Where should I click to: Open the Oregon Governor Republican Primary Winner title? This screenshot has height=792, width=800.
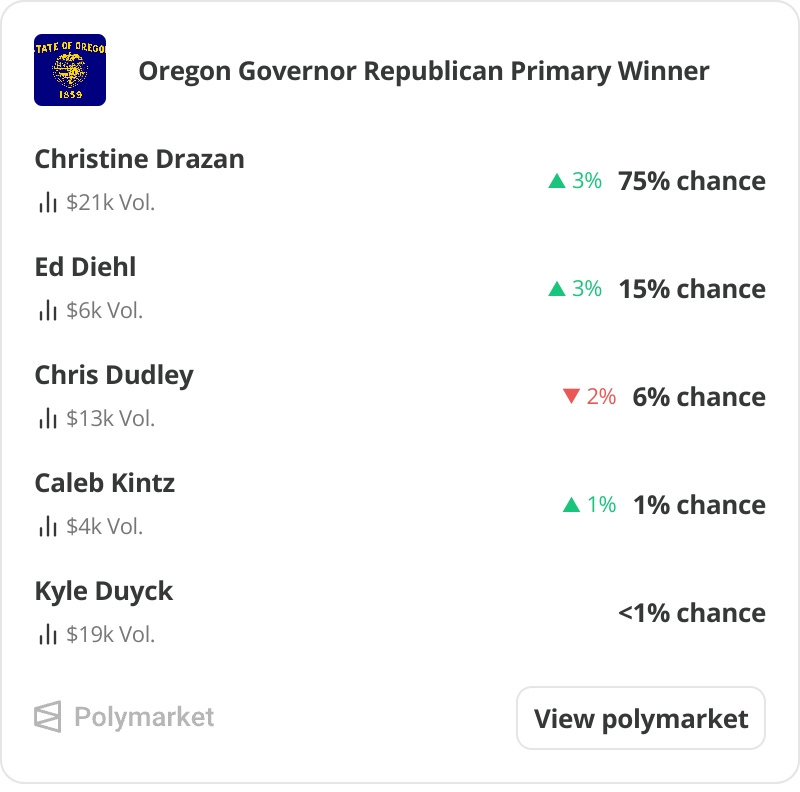423,71
